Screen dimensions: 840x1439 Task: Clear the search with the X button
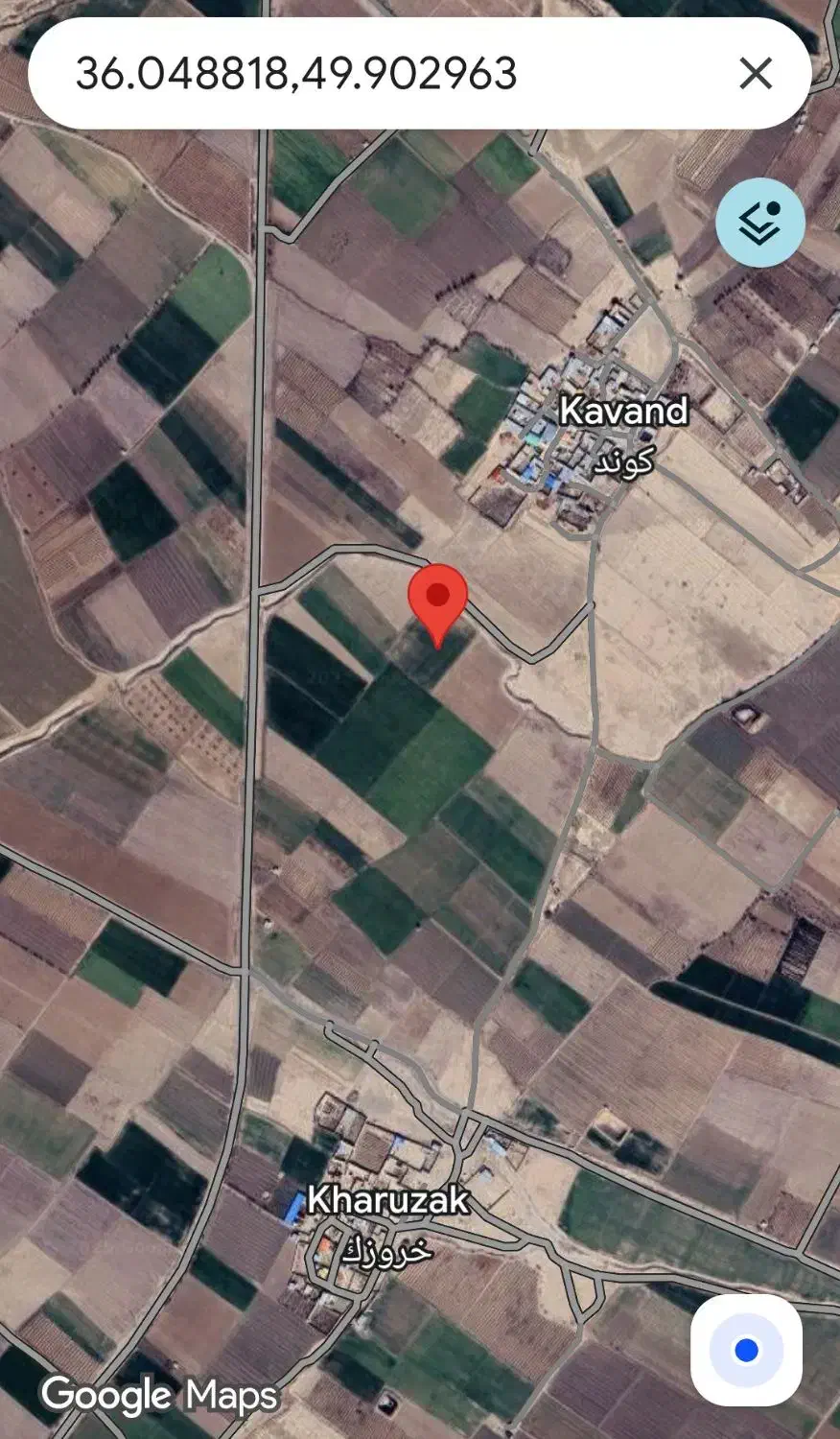756,74
